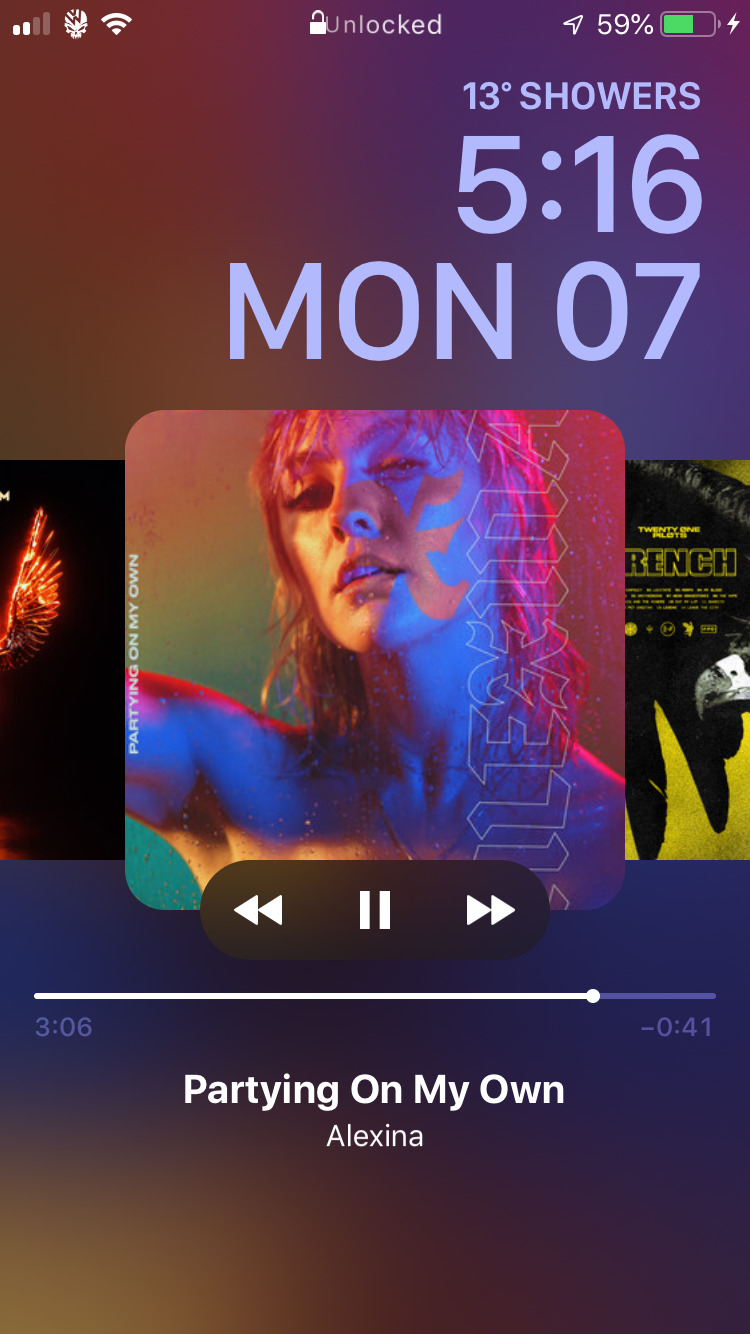The image size is (750, 1334).
Task: Go back to the previous track
Action: pyautogui.click(x=258, y=910)
